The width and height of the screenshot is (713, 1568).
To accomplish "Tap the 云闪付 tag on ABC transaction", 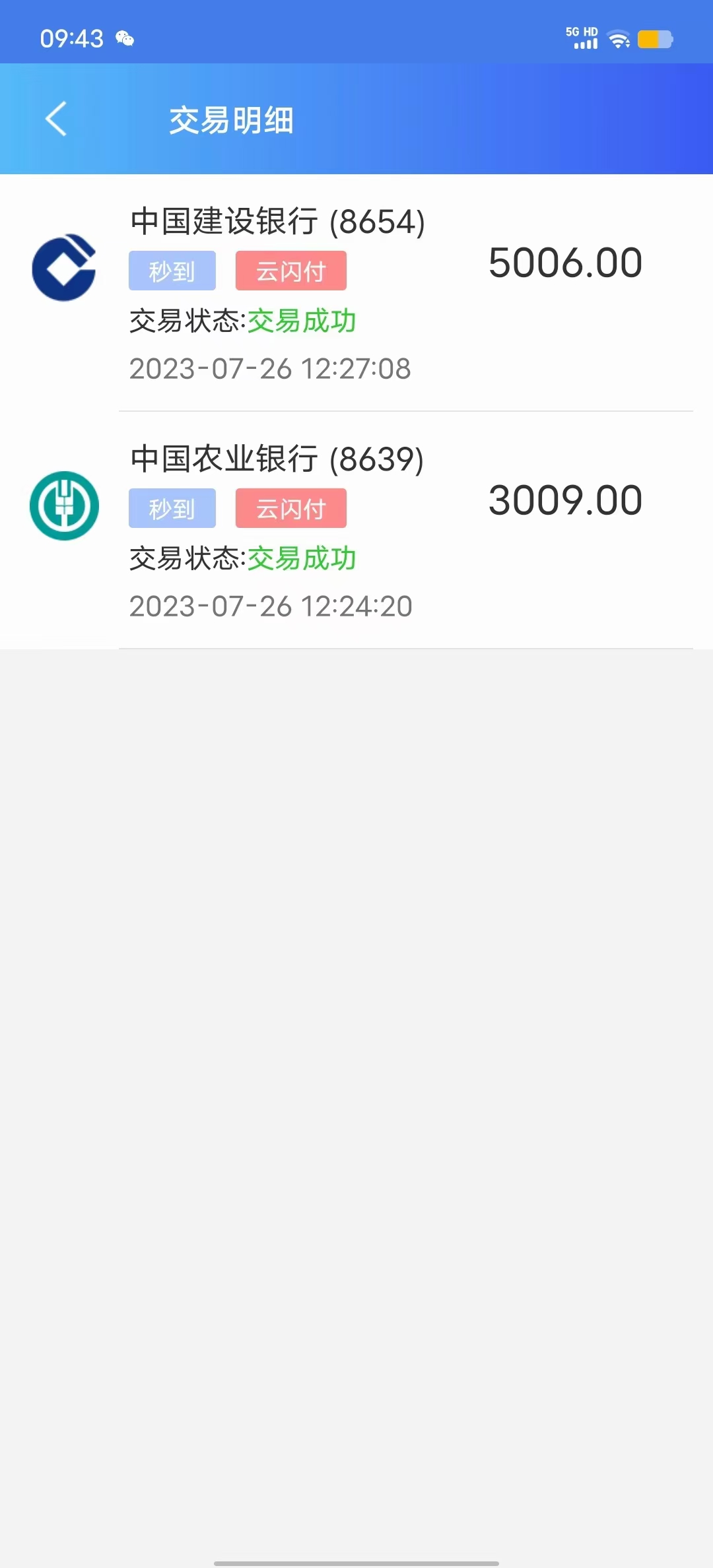I will pyautogui.click(x=291, y=507).
